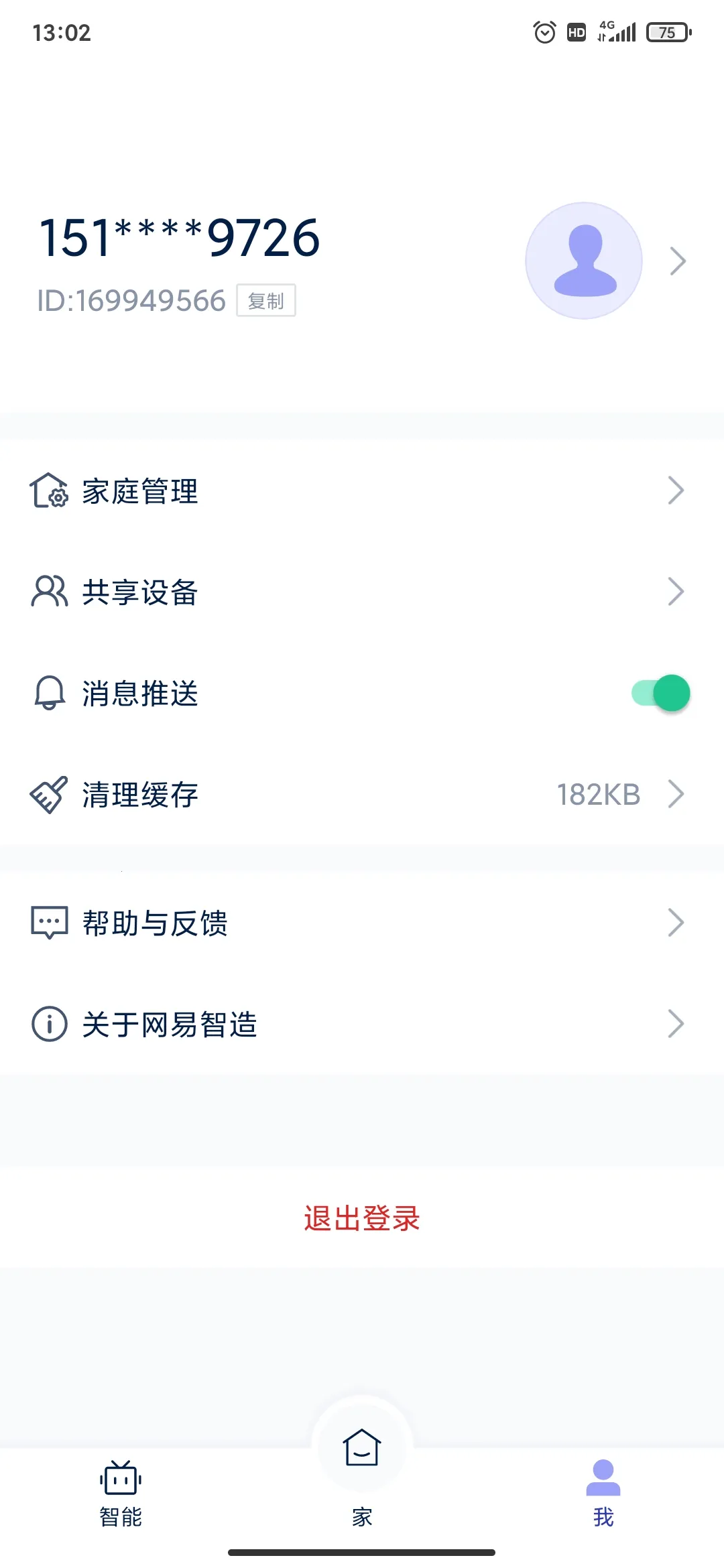Click the 消息推送 bell icon
This screenshot has width=724, height=1568.
[x=48, y=693]
